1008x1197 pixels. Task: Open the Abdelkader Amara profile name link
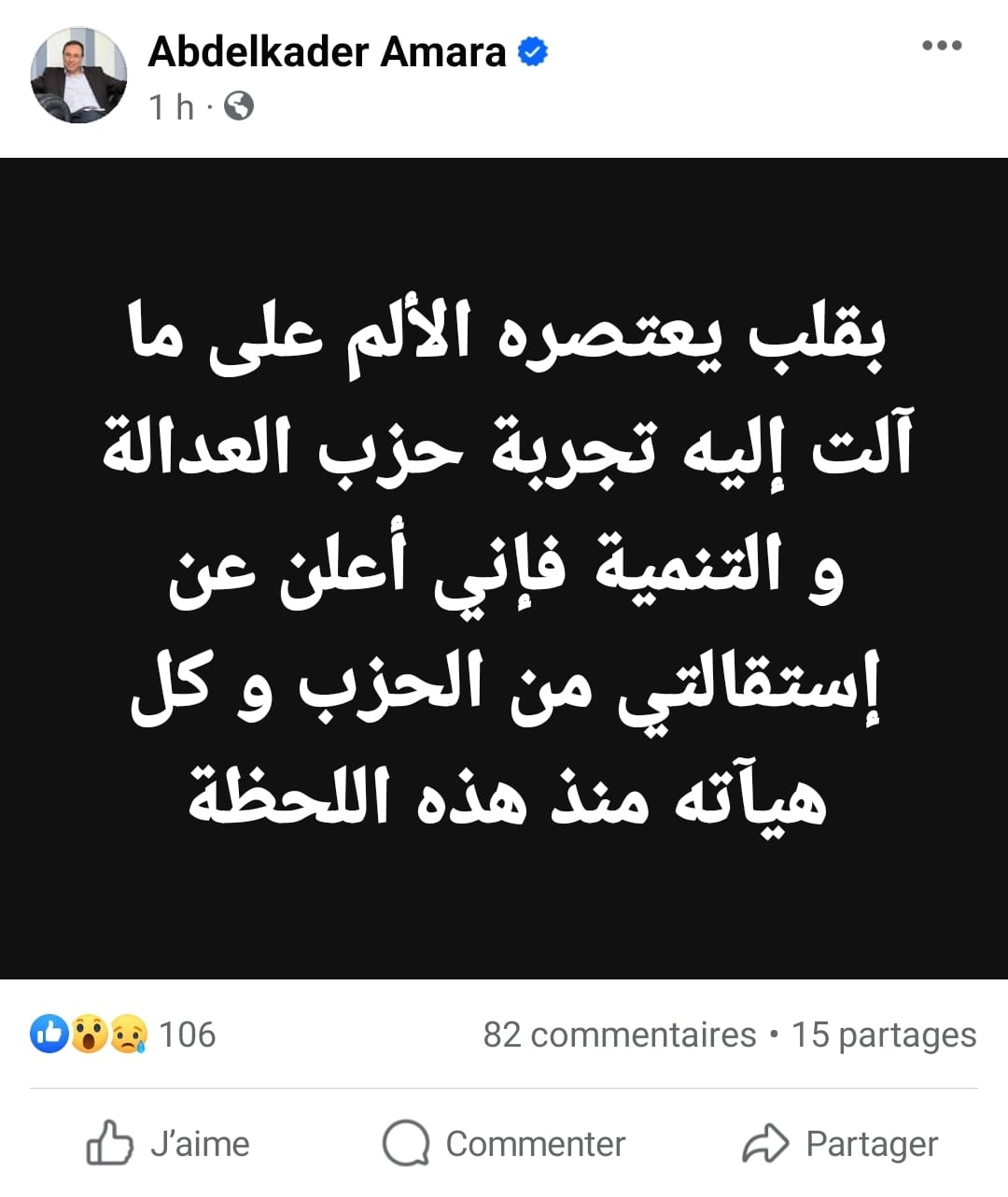click(327, 51)
